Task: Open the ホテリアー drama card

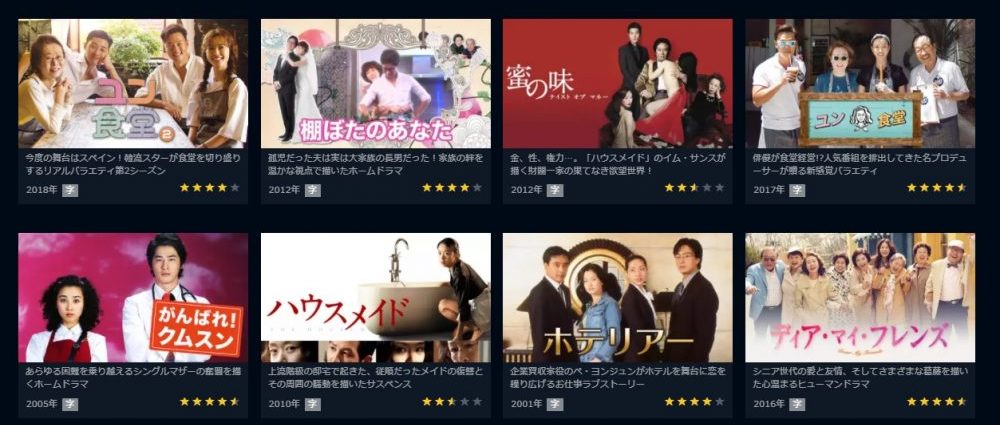Action: pyautogui.click(x=617, y=298)
